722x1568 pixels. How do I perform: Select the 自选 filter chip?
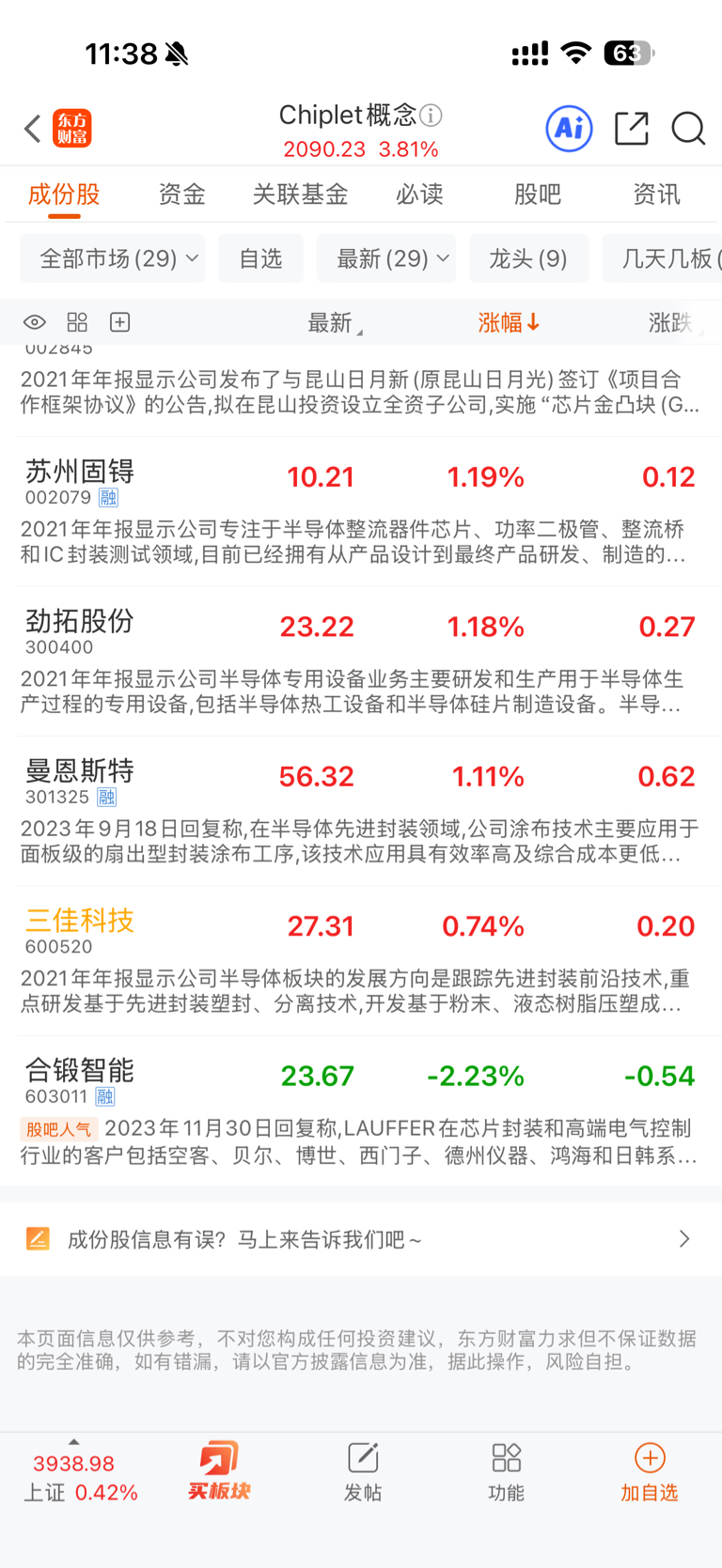tap(260, 258)
